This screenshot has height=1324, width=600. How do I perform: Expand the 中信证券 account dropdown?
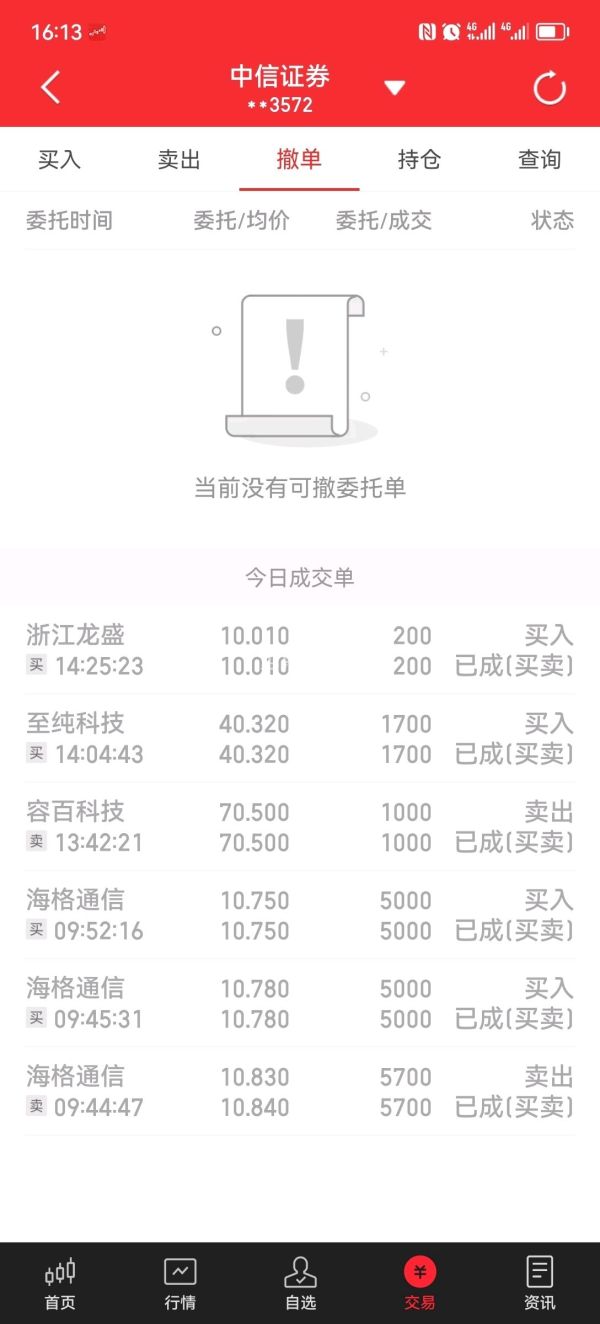coord(395,88)
